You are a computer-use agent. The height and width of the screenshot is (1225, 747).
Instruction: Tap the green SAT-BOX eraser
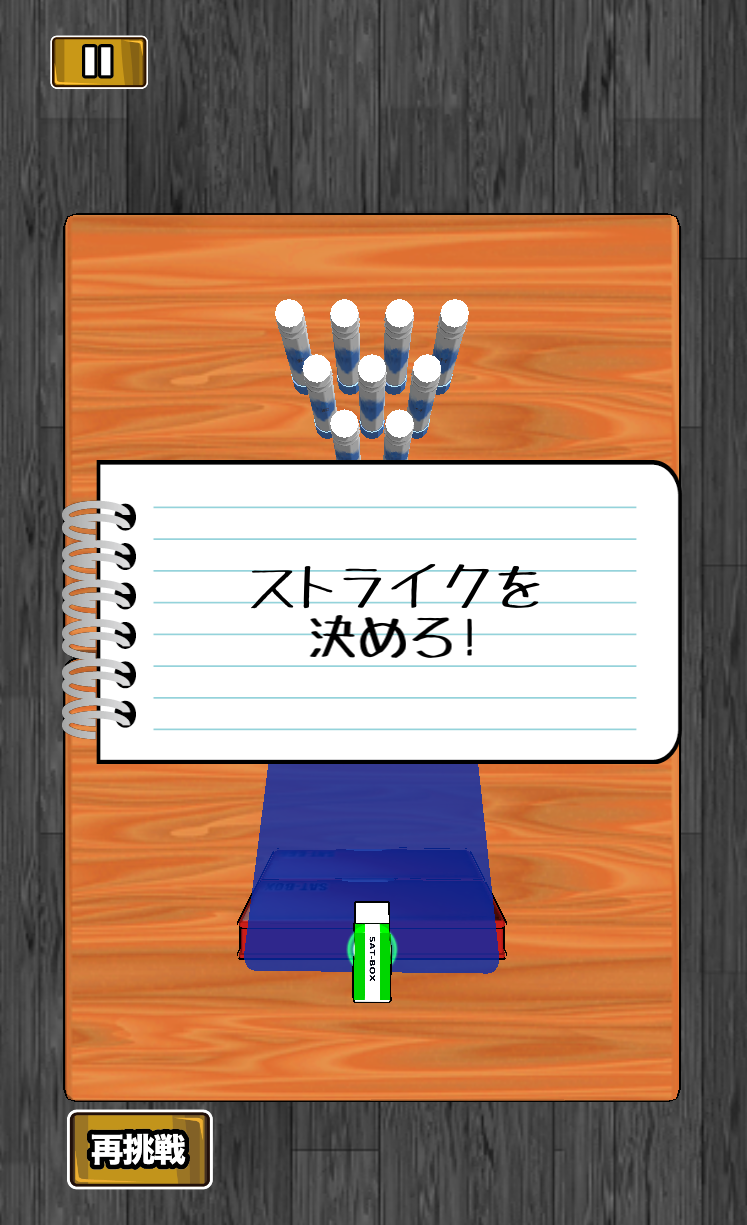click(372, 951)
